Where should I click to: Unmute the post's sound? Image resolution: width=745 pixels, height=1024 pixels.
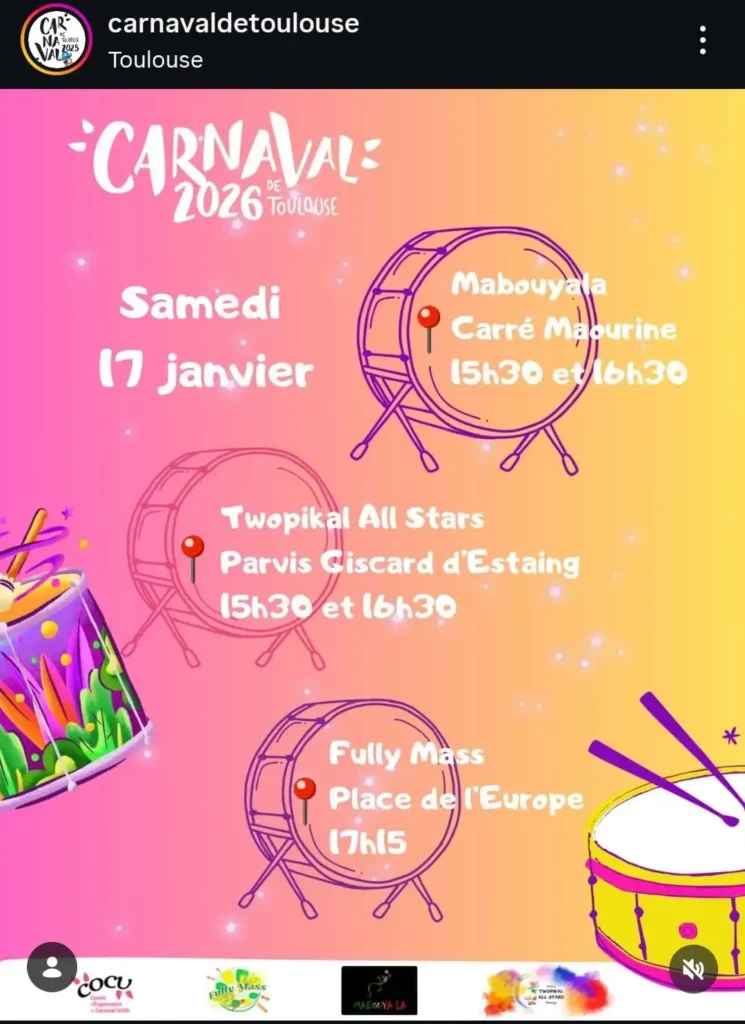(693, 968)
